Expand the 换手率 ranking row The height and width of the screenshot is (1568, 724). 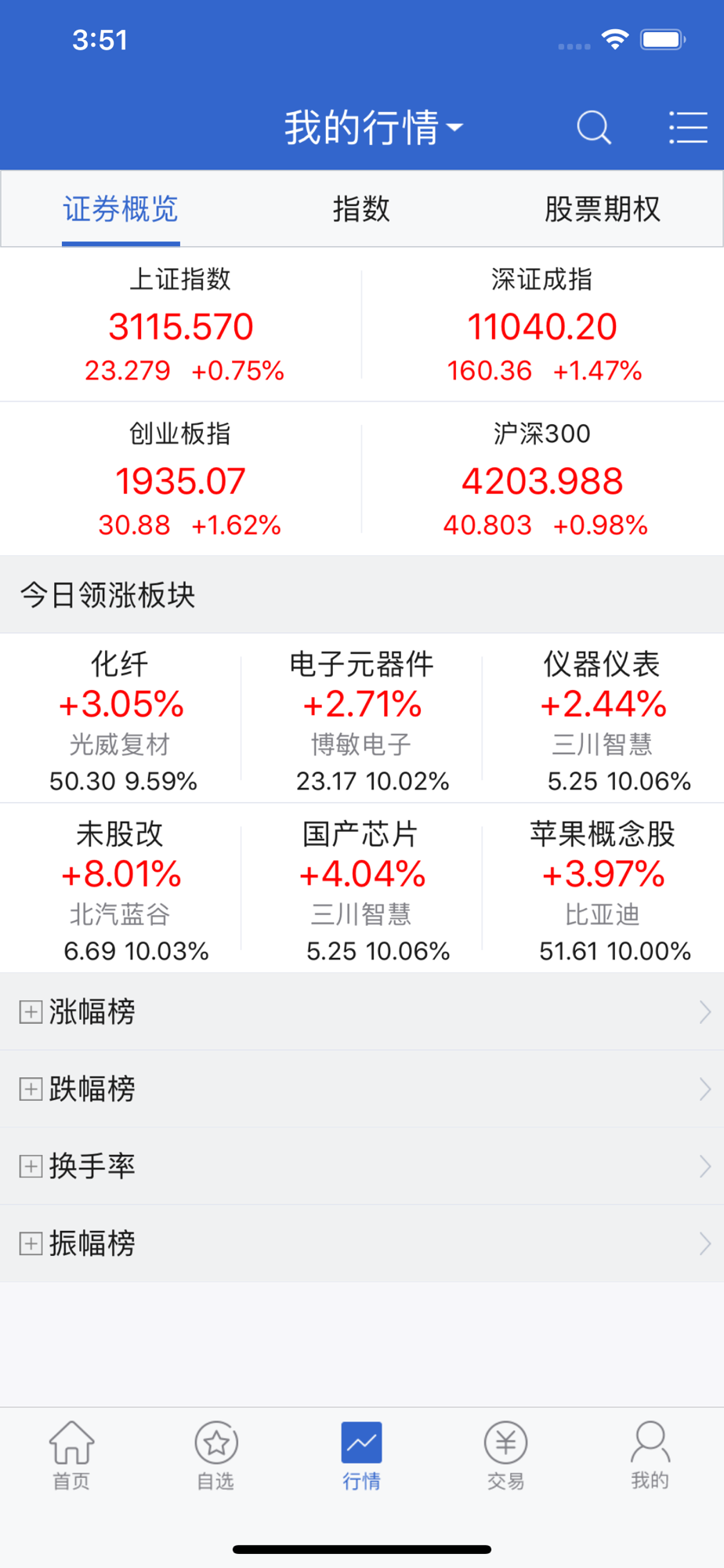point(361,1166)
